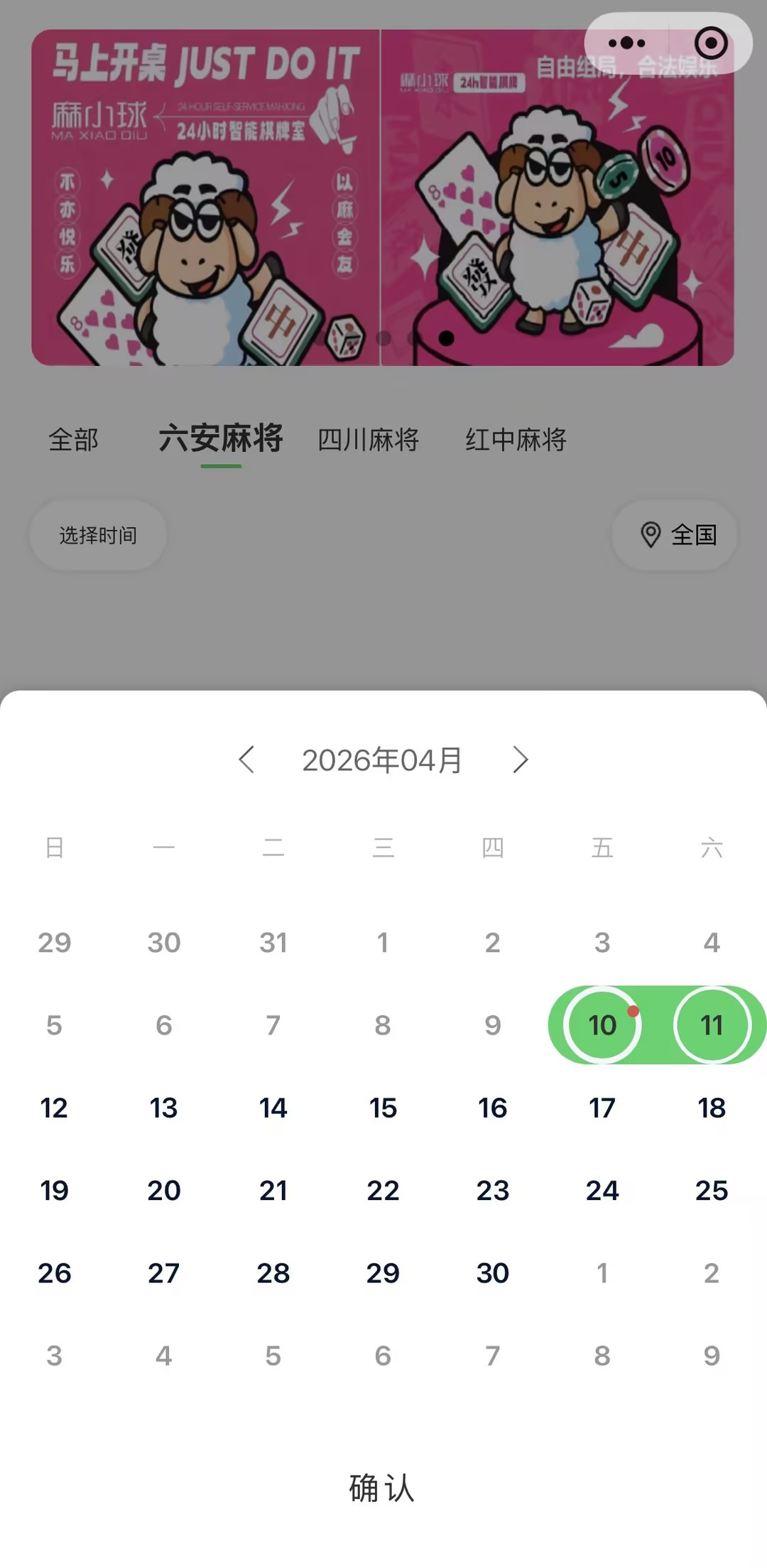The width and height of the screenshot is (767, 1568).
Task: Tap April 23 in the date grid
Action: point(493,1190)
